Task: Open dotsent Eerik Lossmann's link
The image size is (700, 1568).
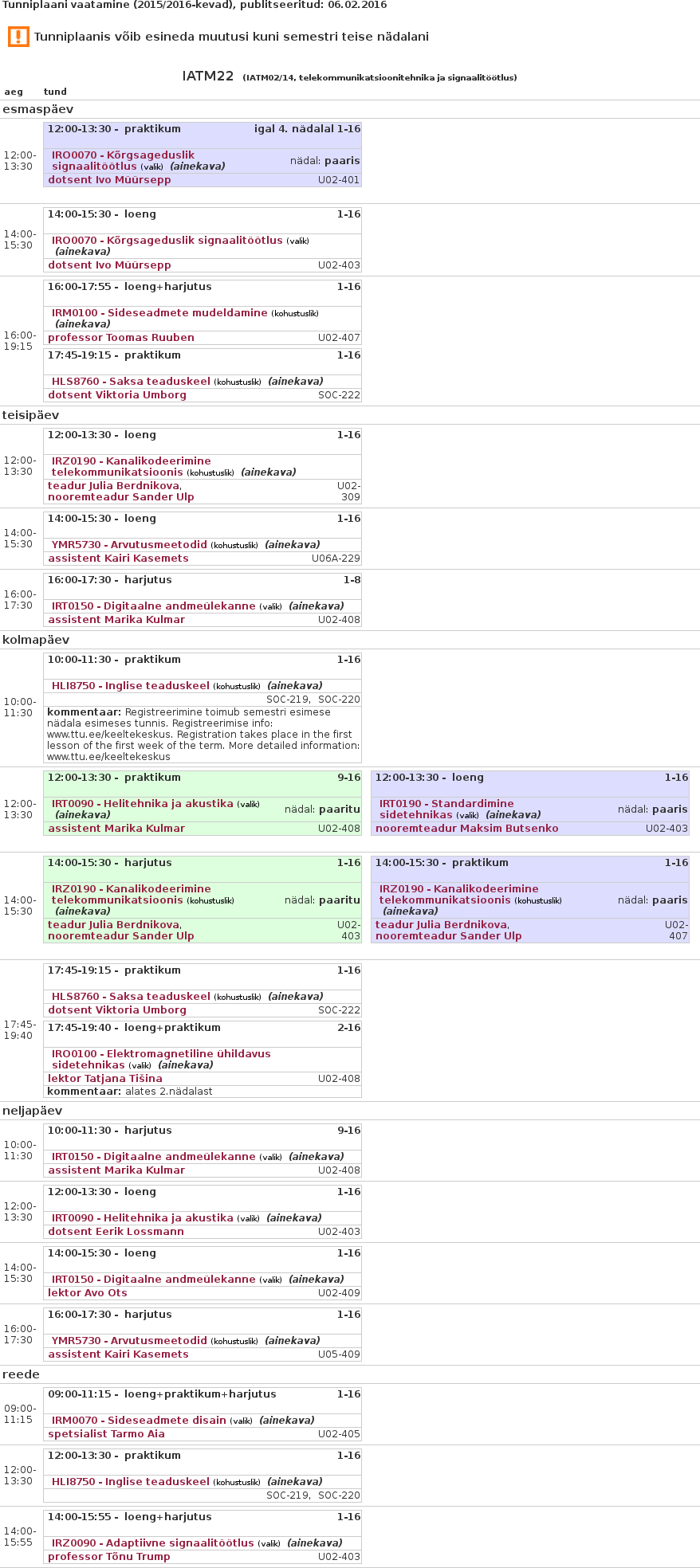Action: click(x=116, y=1232)
